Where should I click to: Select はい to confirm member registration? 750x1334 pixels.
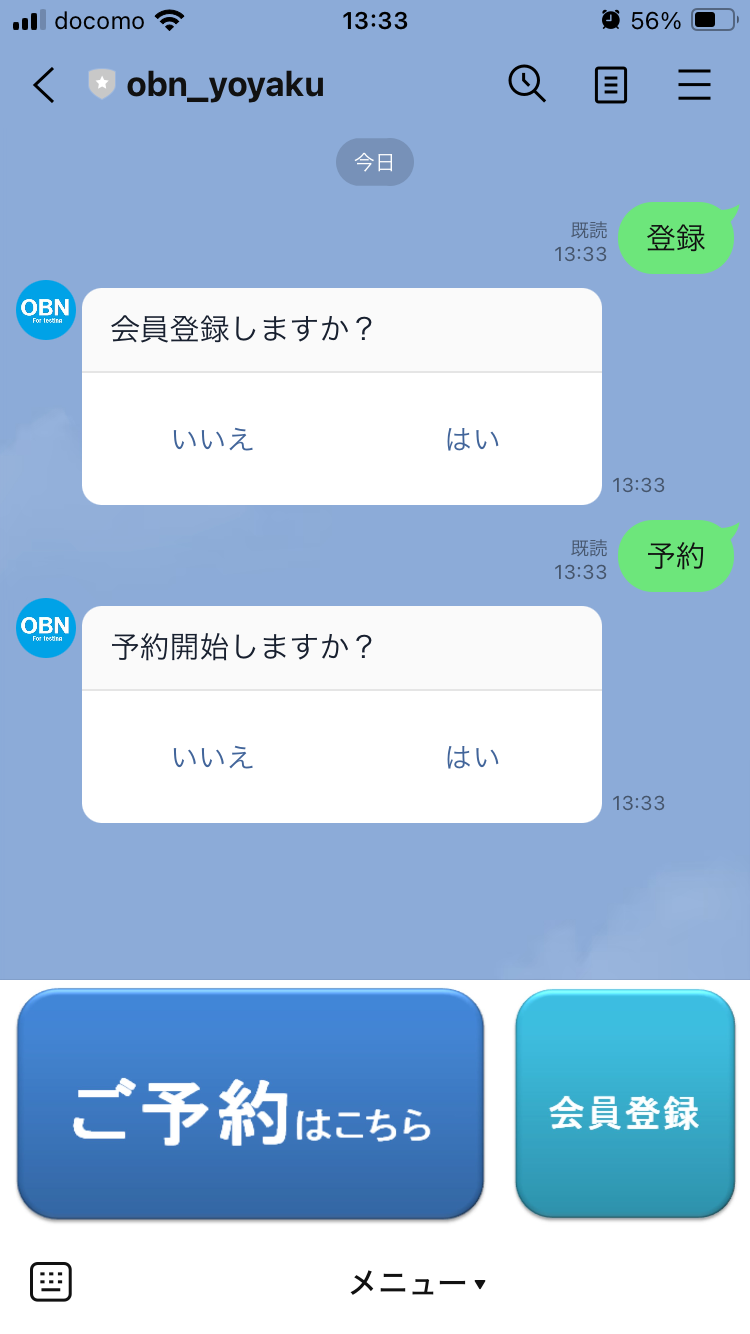coord(471,440)
